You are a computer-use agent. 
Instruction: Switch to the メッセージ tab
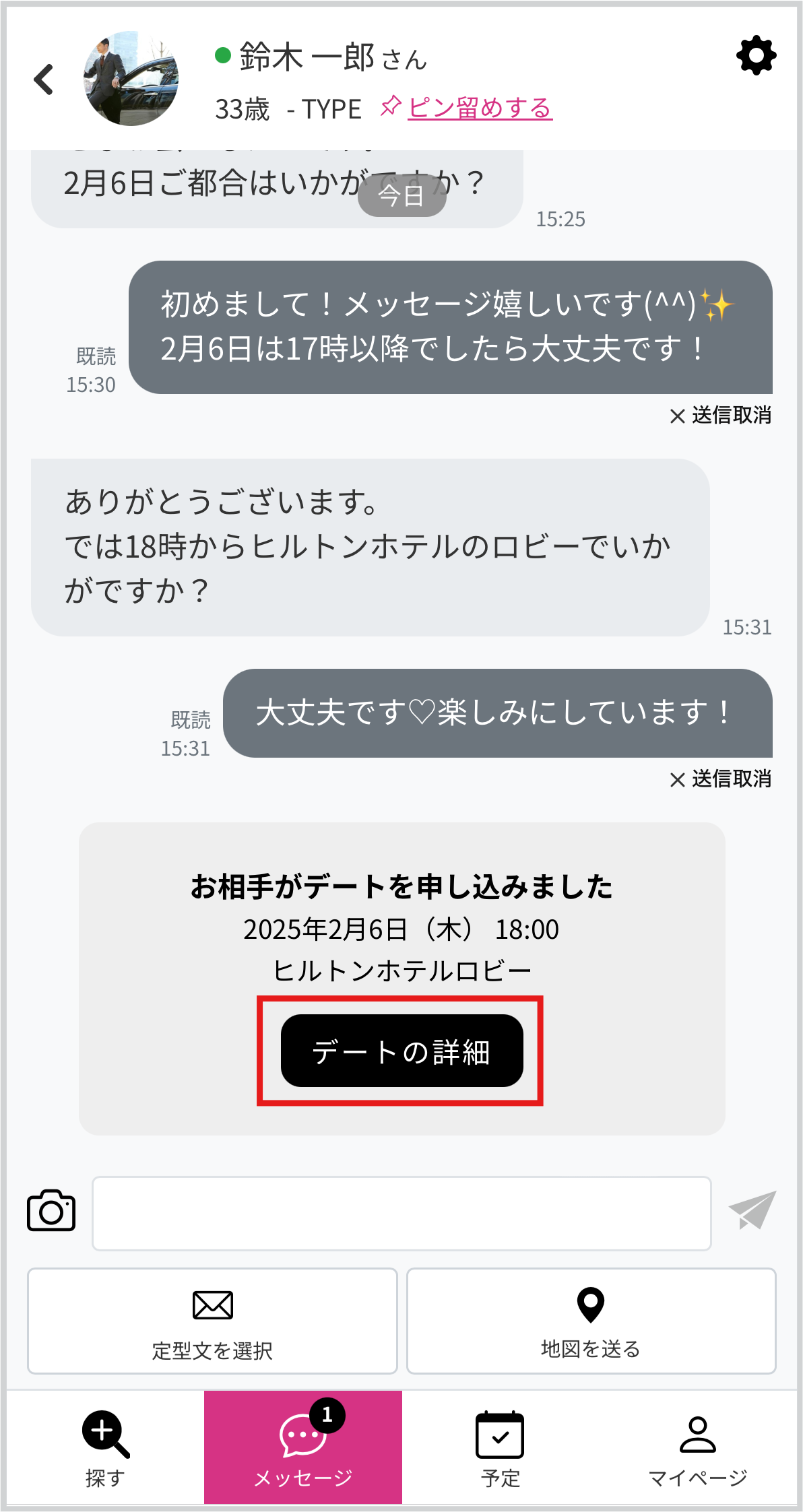303,1447
